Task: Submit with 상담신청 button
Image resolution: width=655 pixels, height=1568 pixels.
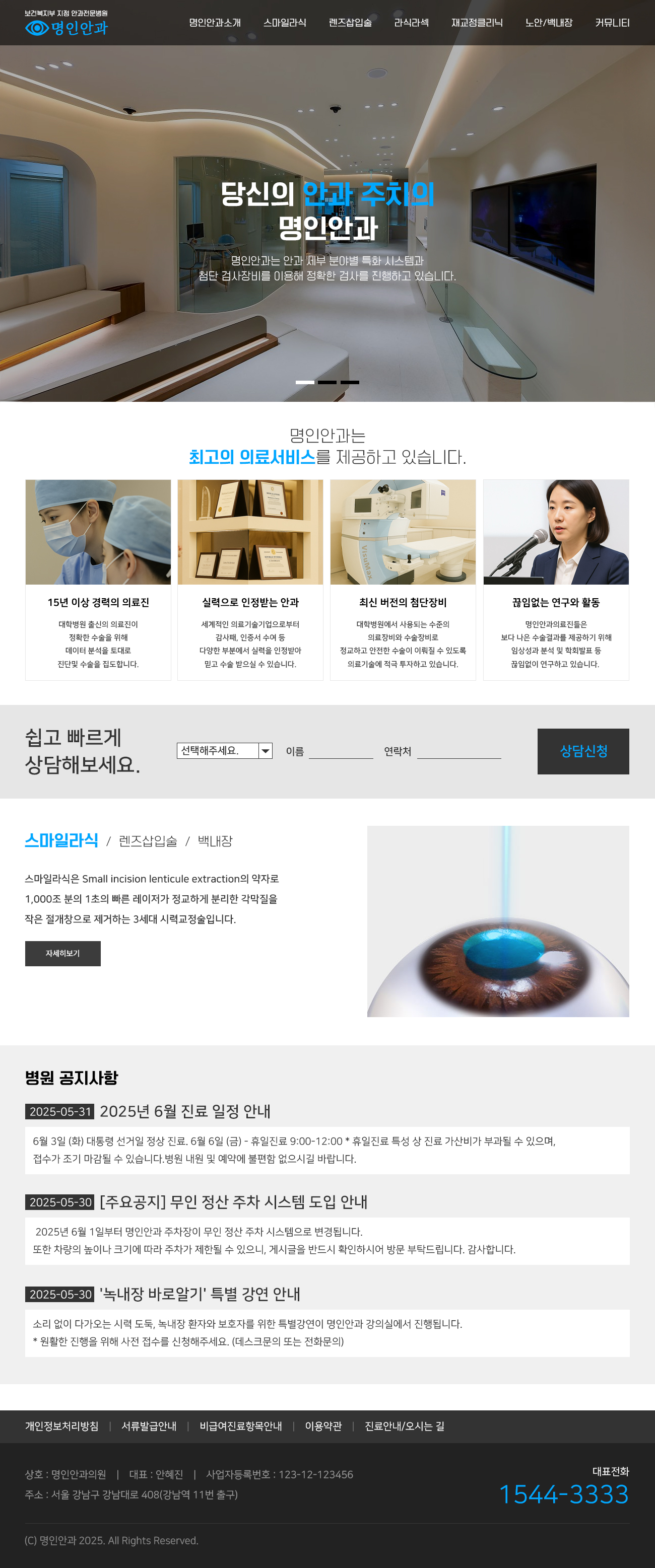Action: [x=582, y=751]
